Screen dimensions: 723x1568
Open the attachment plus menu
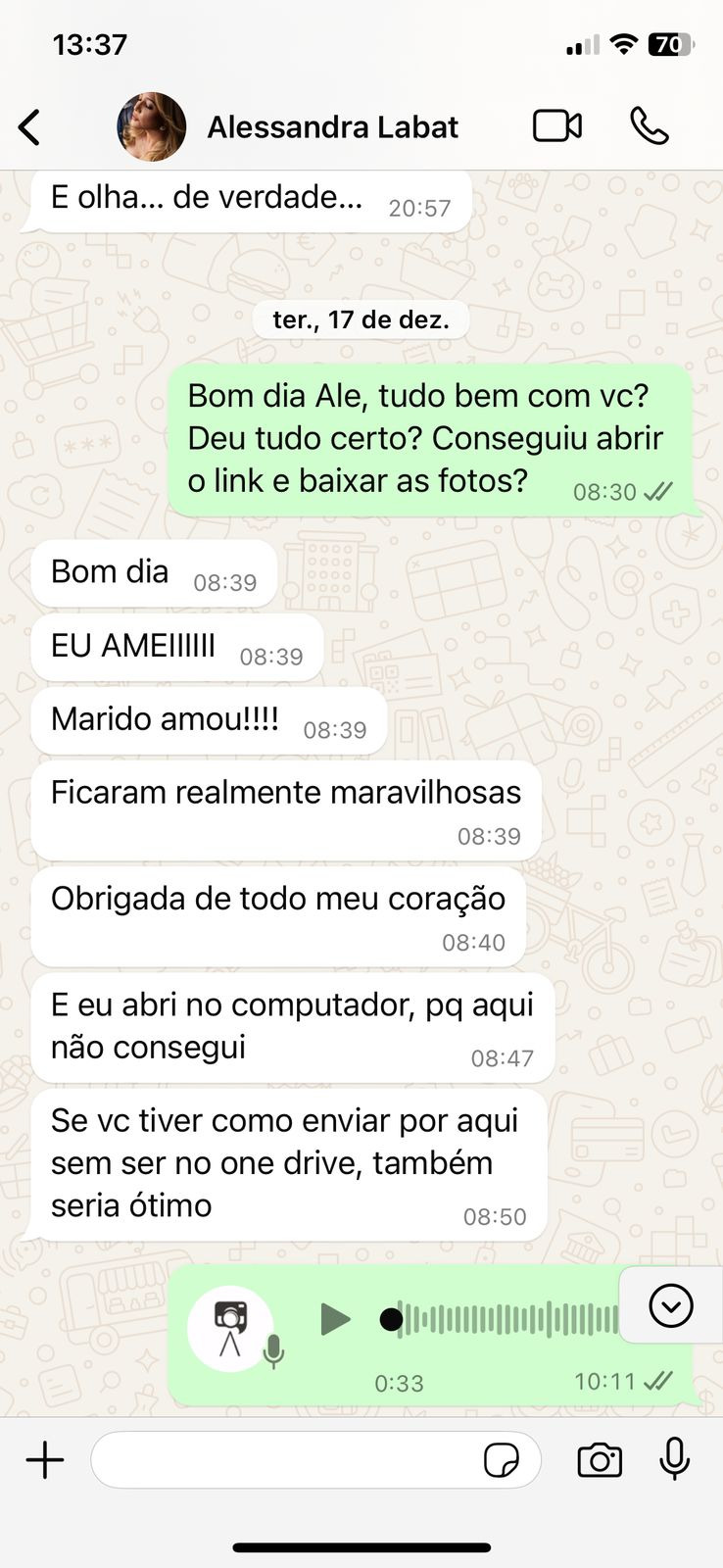coord(45,1460)
